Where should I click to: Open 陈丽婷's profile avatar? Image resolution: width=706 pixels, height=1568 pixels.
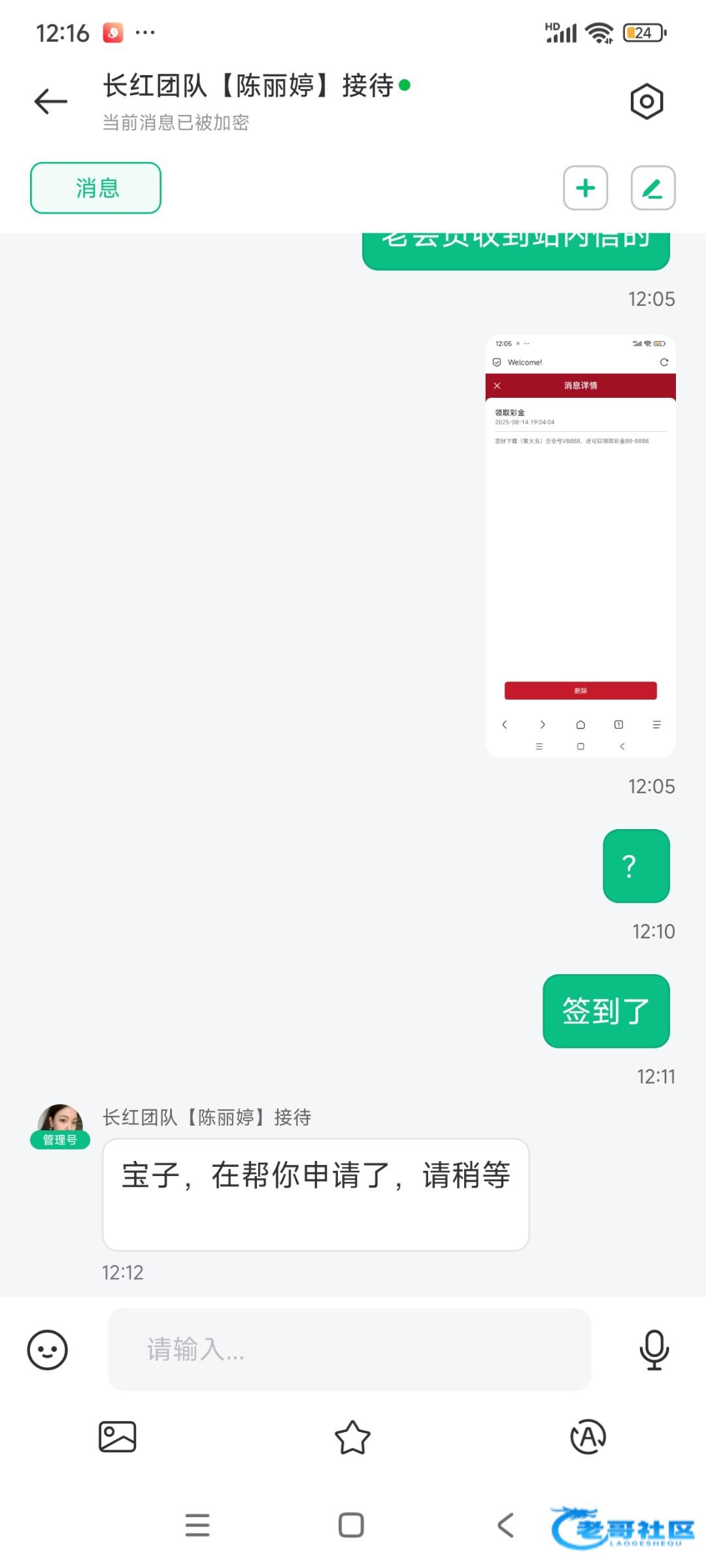(x=60, y=1122)
